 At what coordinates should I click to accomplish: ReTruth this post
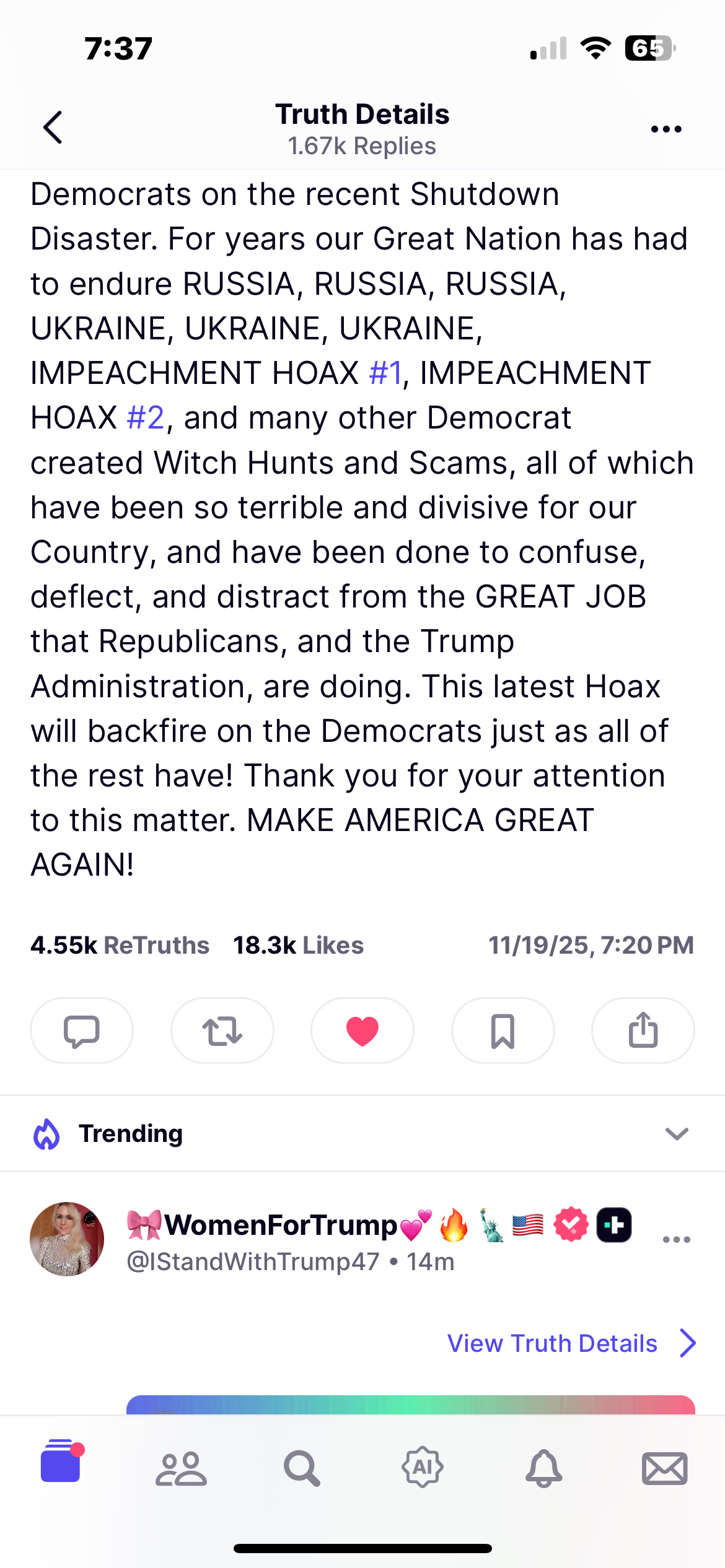pos(222,1031)
